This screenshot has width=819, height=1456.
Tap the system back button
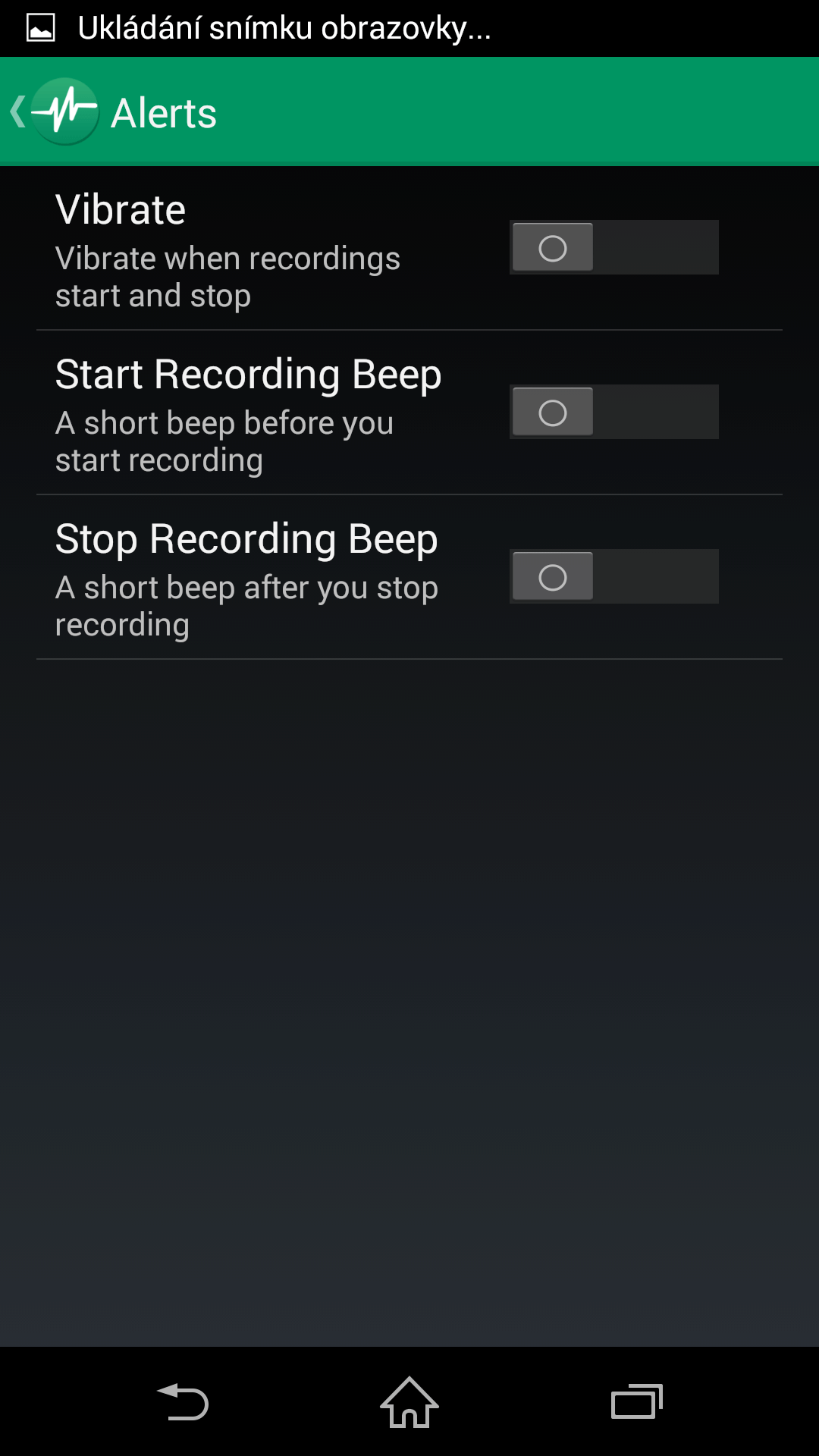183,1401
